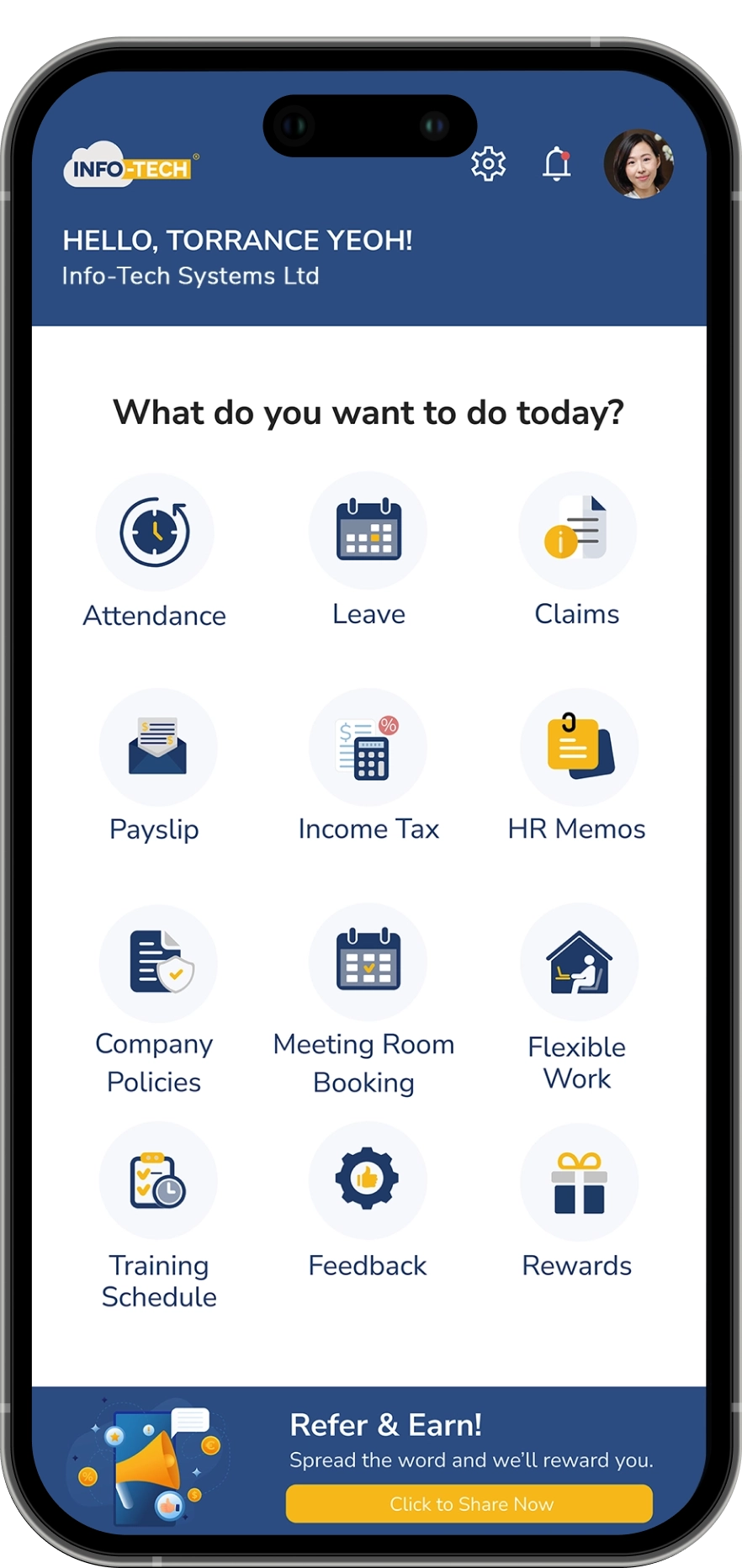This screenshot has height=1568, width=742.
Task: Open HR Memos
Action: click(579, 747)
